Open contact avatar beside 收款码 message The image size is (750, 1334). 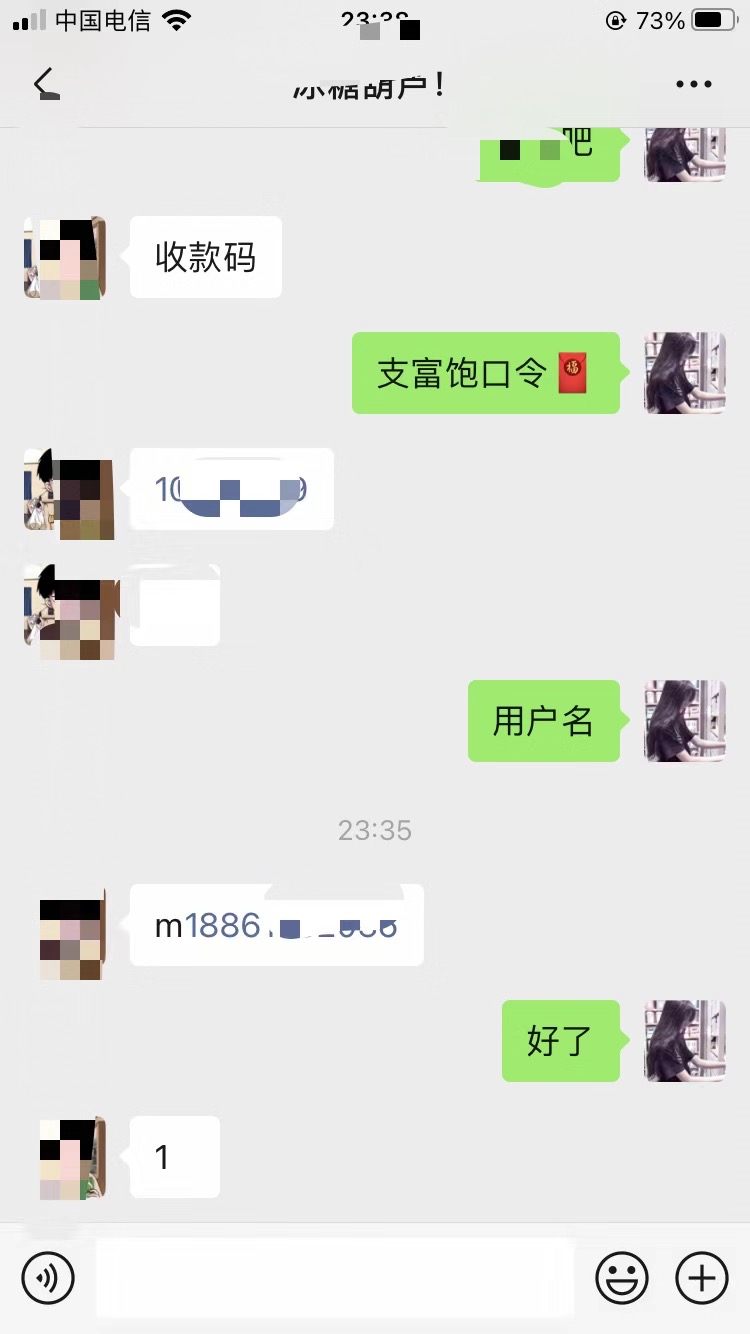coord(64,258)
